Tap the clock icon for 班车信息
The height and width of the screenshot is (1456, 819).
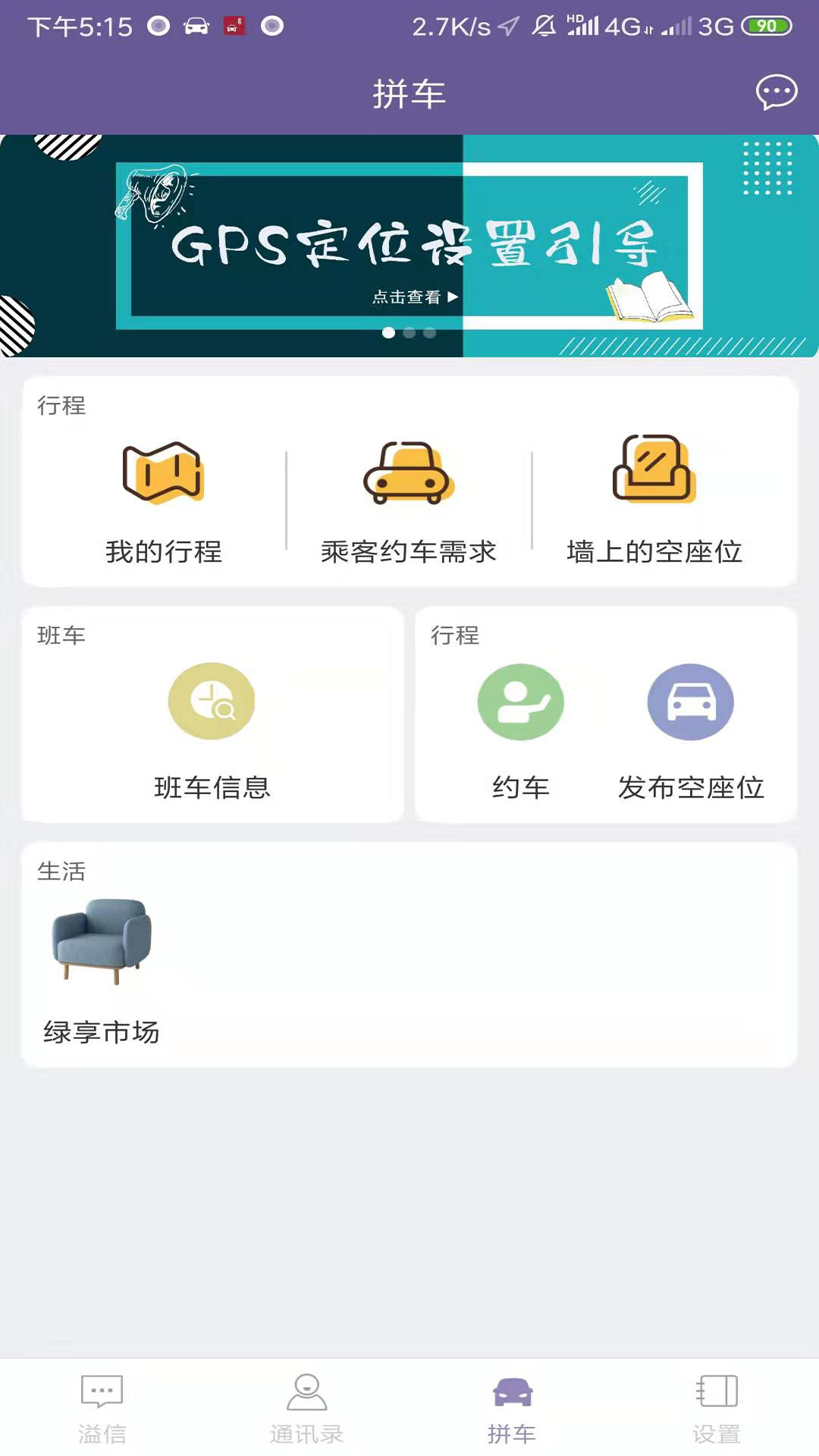pos(211,701)
